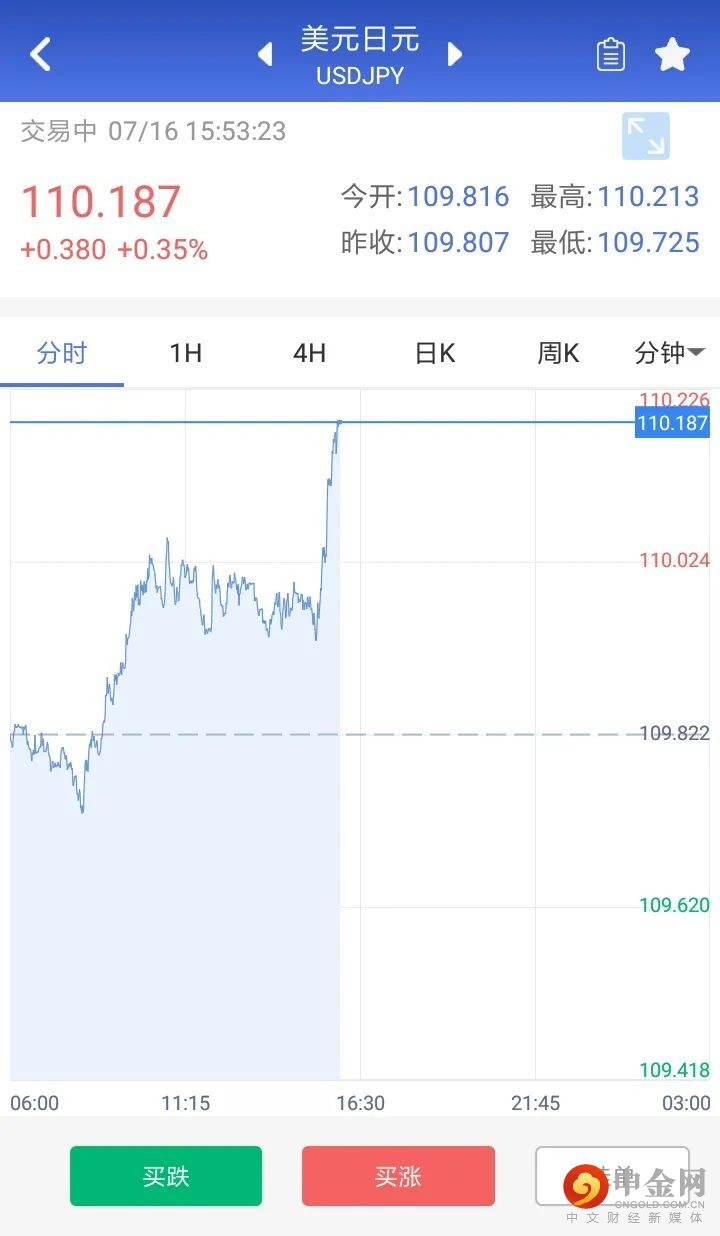Switch to the 1H chart tab

186,353
